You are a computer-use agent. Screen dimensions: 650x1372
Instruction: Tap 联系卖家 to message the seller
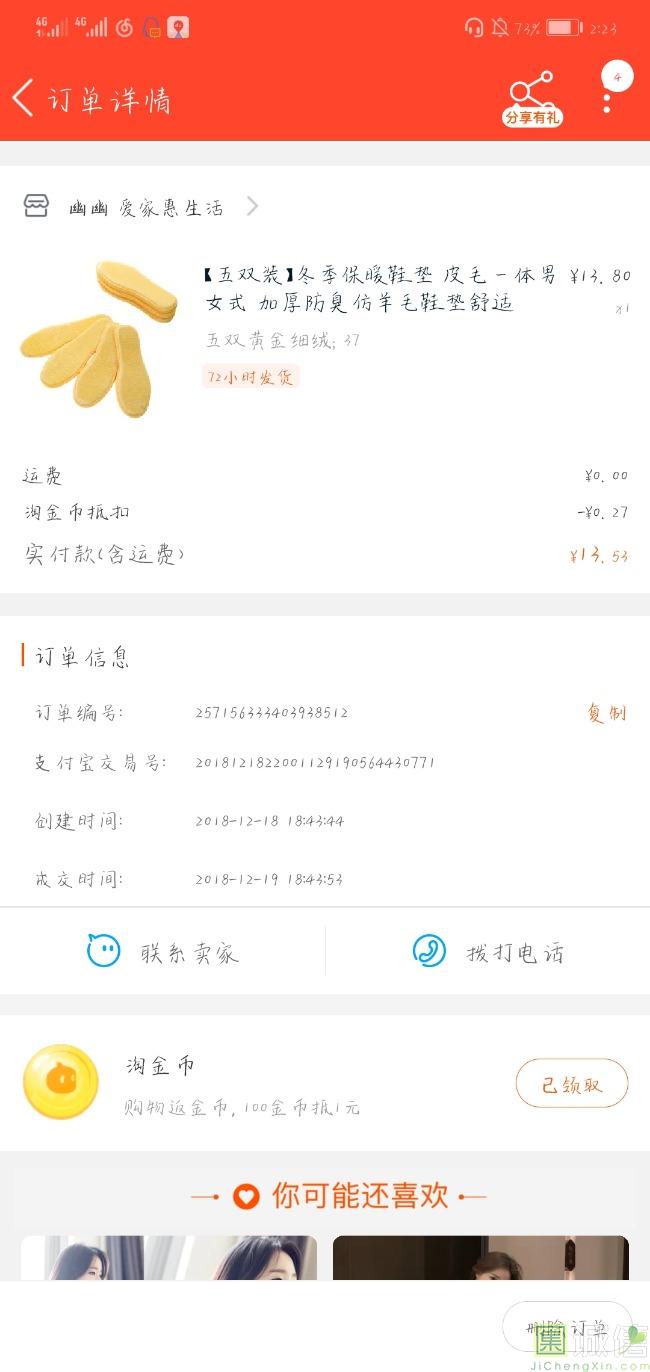(163, 952)
